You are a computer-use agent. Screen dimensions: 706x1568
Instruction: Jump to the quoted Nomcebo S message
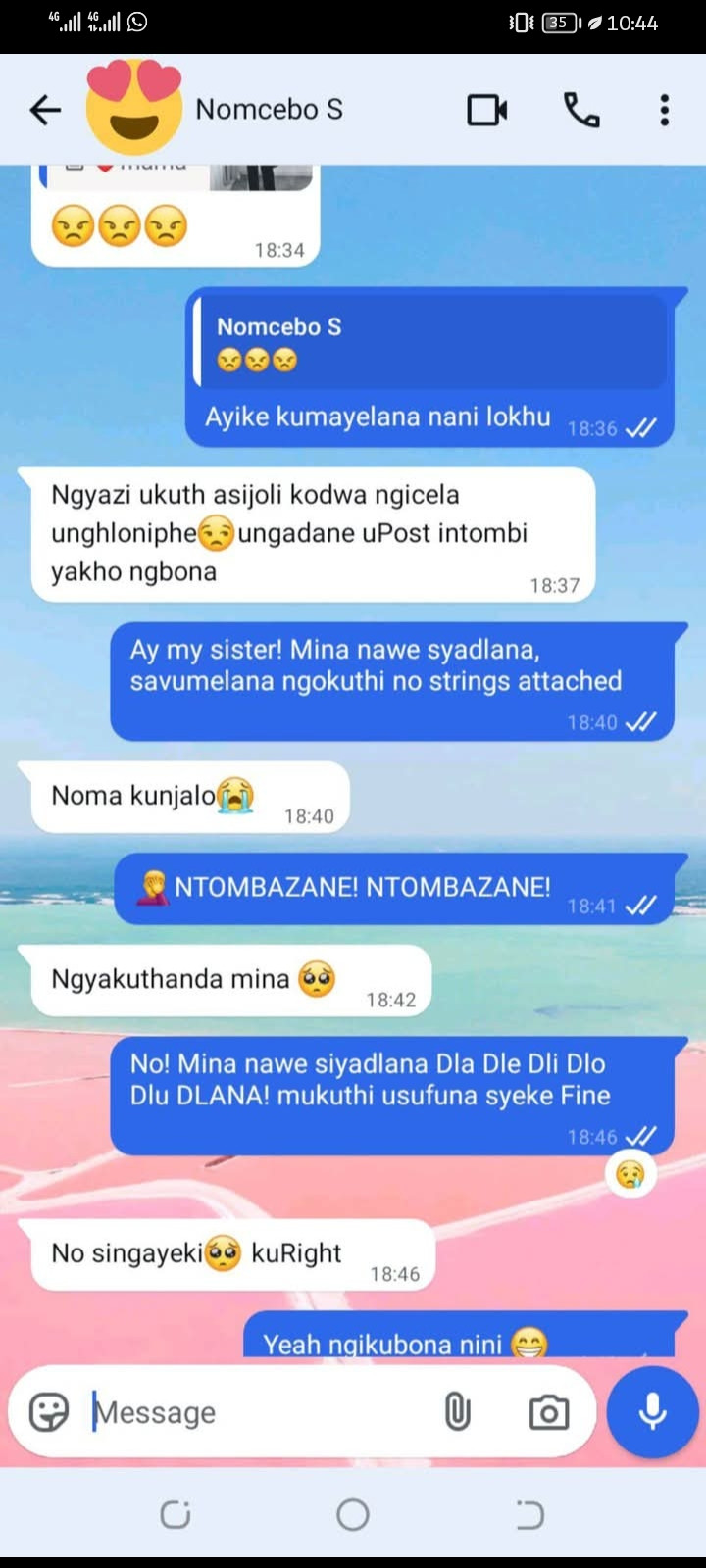click(431, 342)
